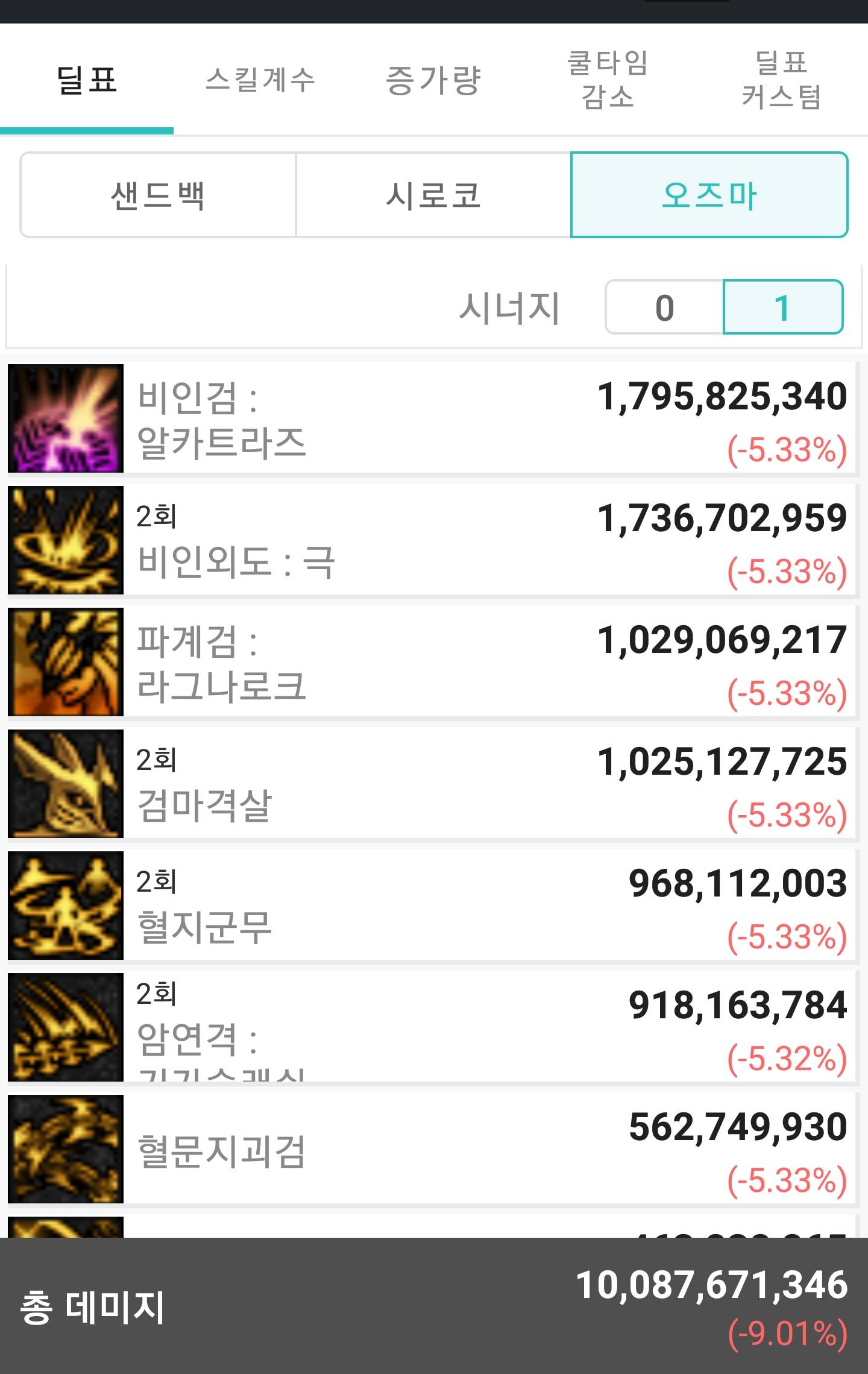The width and height of the screenshot is (868, 1374).
Task: Open the 암연격 skill row
Action: pos(432,1027)
